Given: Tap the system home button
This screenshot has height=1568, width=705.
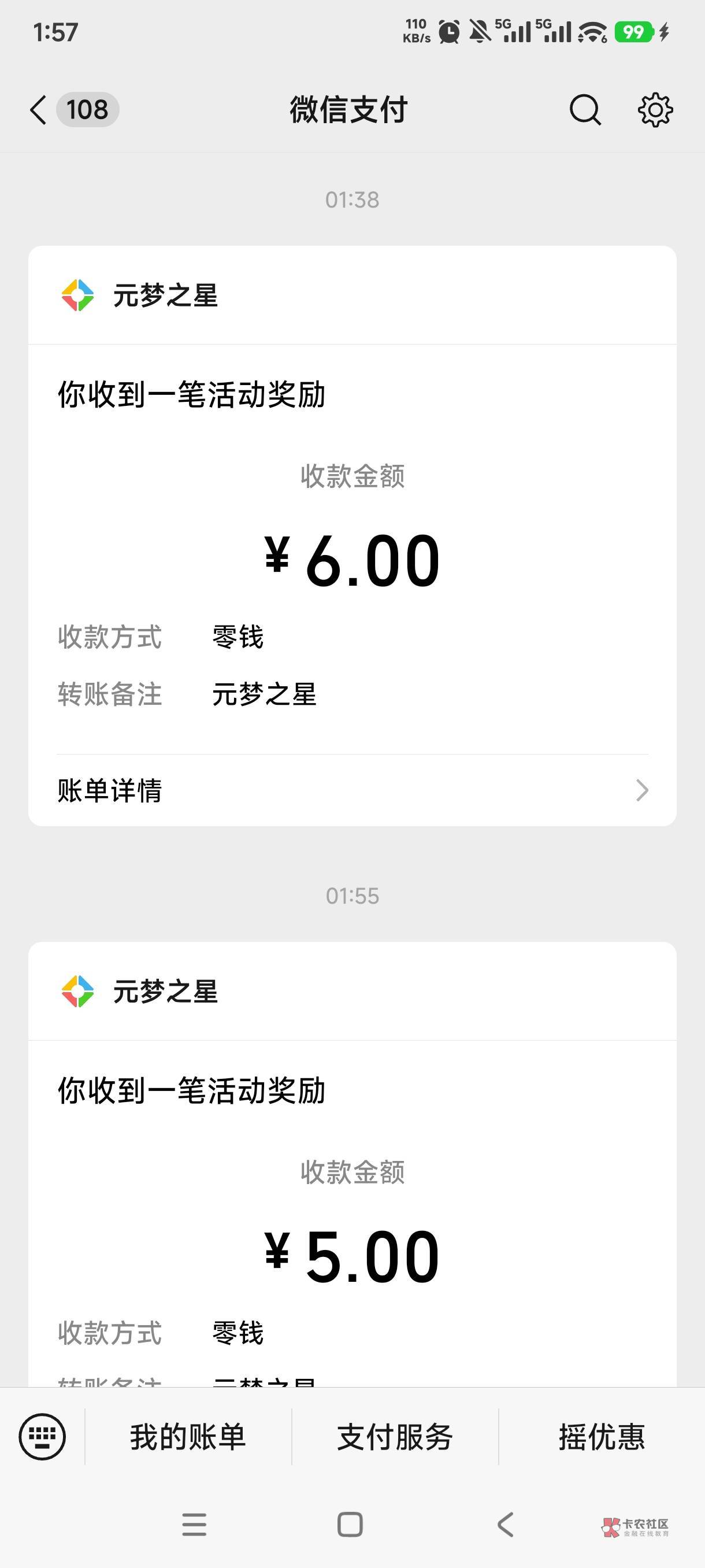Looking at the screenshot, I should [350, 1525].
